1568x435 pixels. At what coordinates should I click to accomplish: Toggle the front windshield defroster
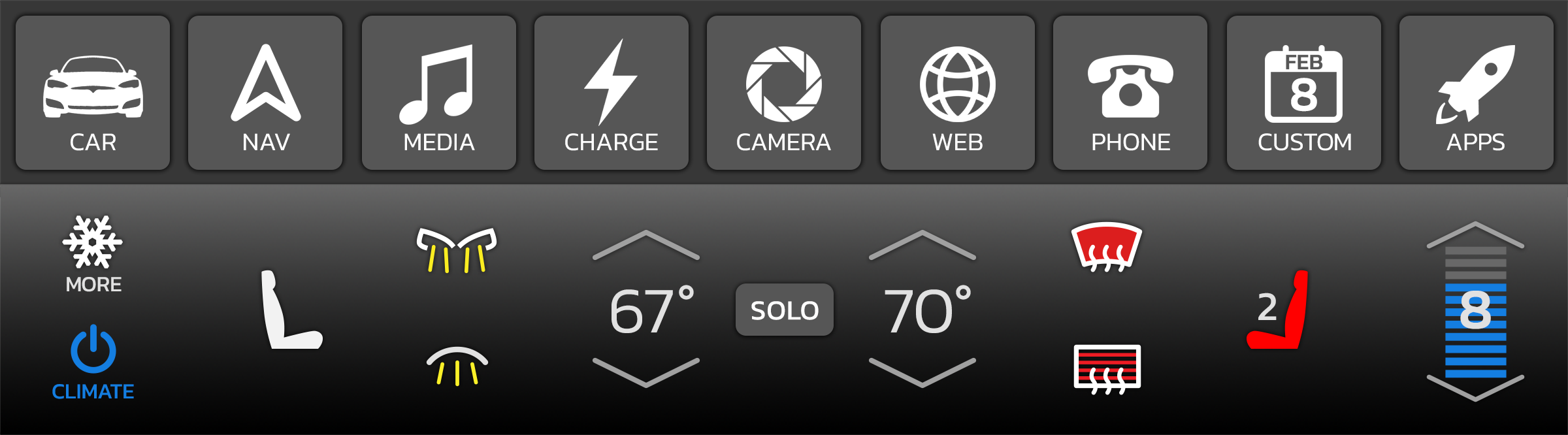(1106, 247)
